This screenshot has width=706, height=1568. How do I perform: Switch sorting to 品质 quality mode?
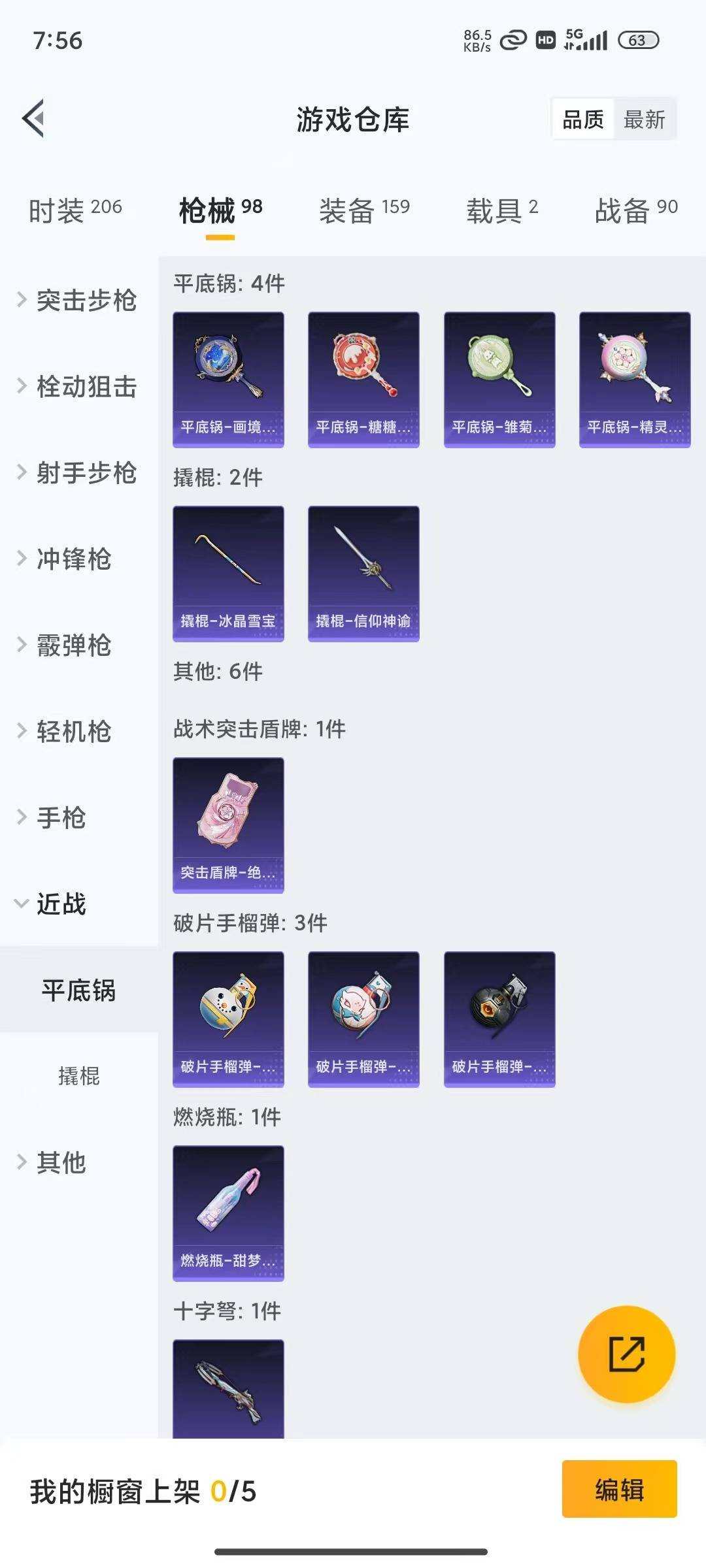(x=584, y=120)
